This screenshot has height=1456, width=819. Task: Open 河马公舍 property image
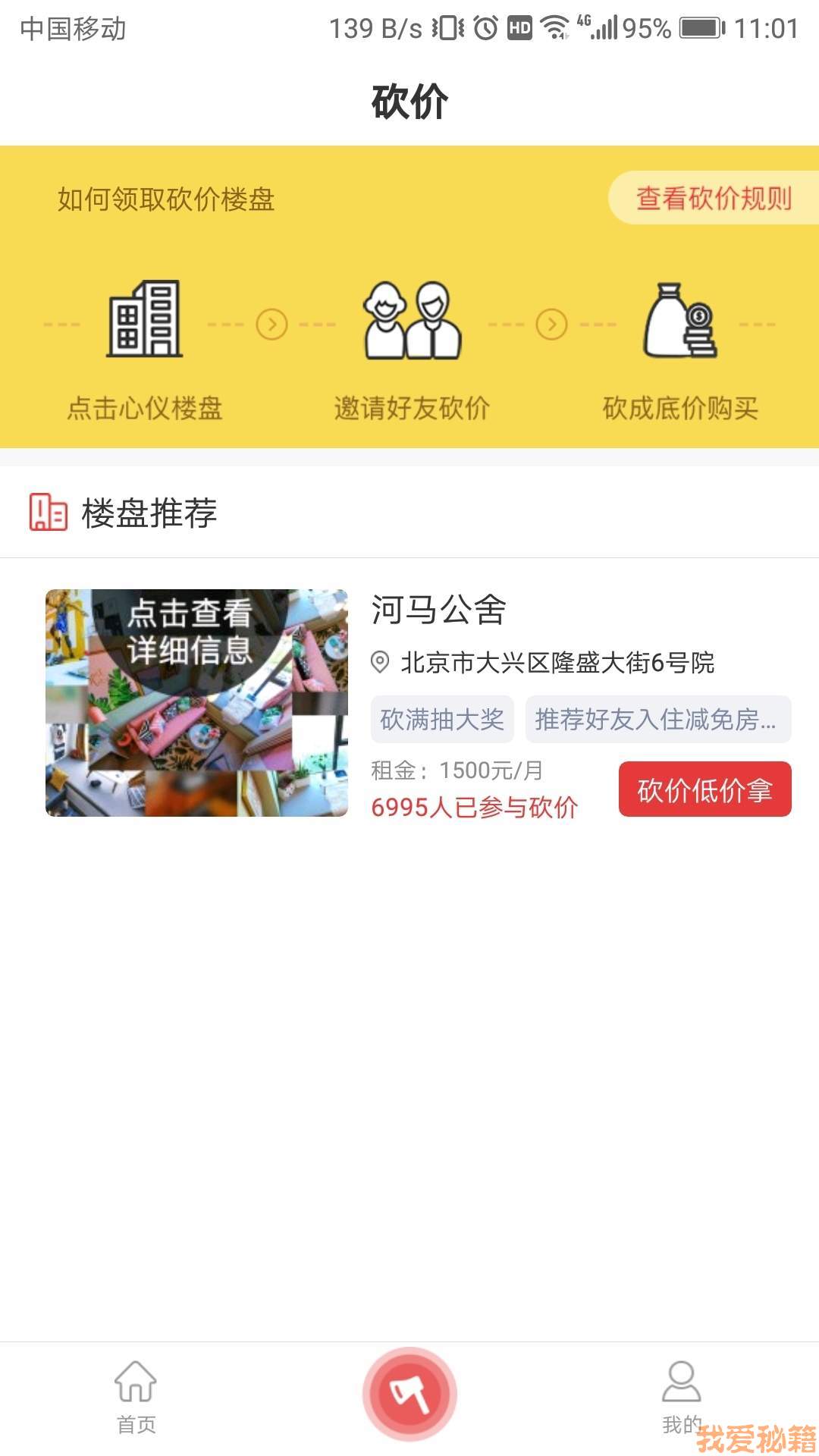point(196,702)
